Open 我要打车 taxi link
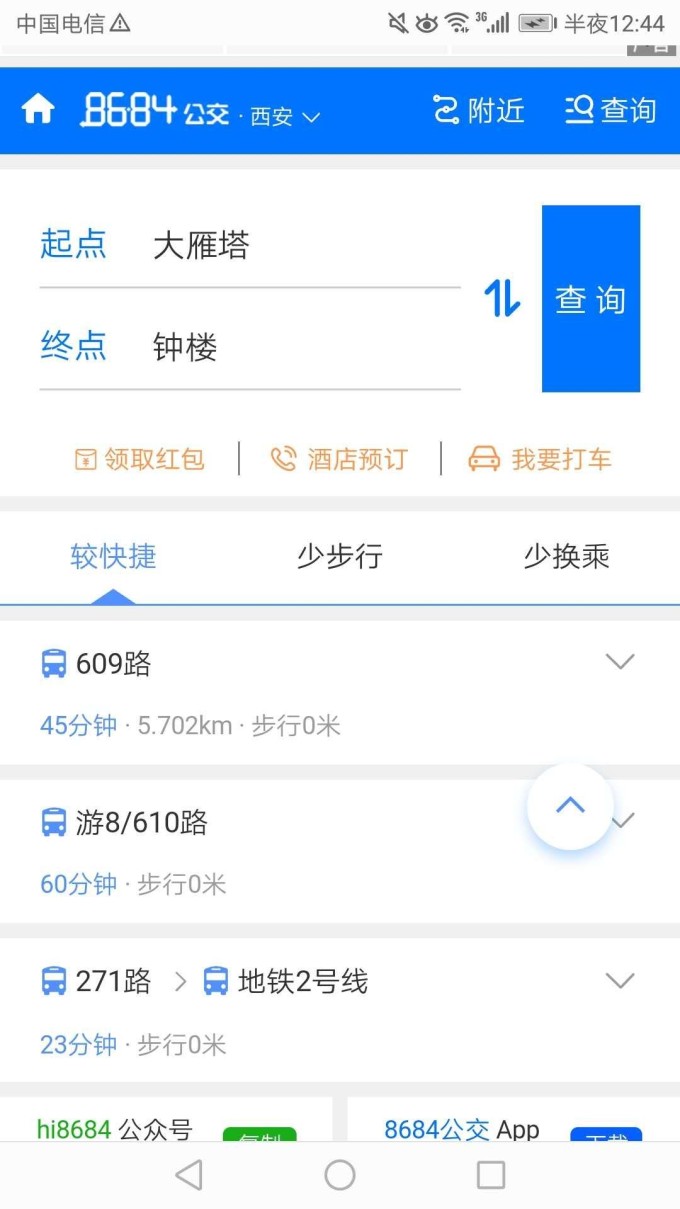This screenshot has height=1209, width=680. [x=540, y=459]
